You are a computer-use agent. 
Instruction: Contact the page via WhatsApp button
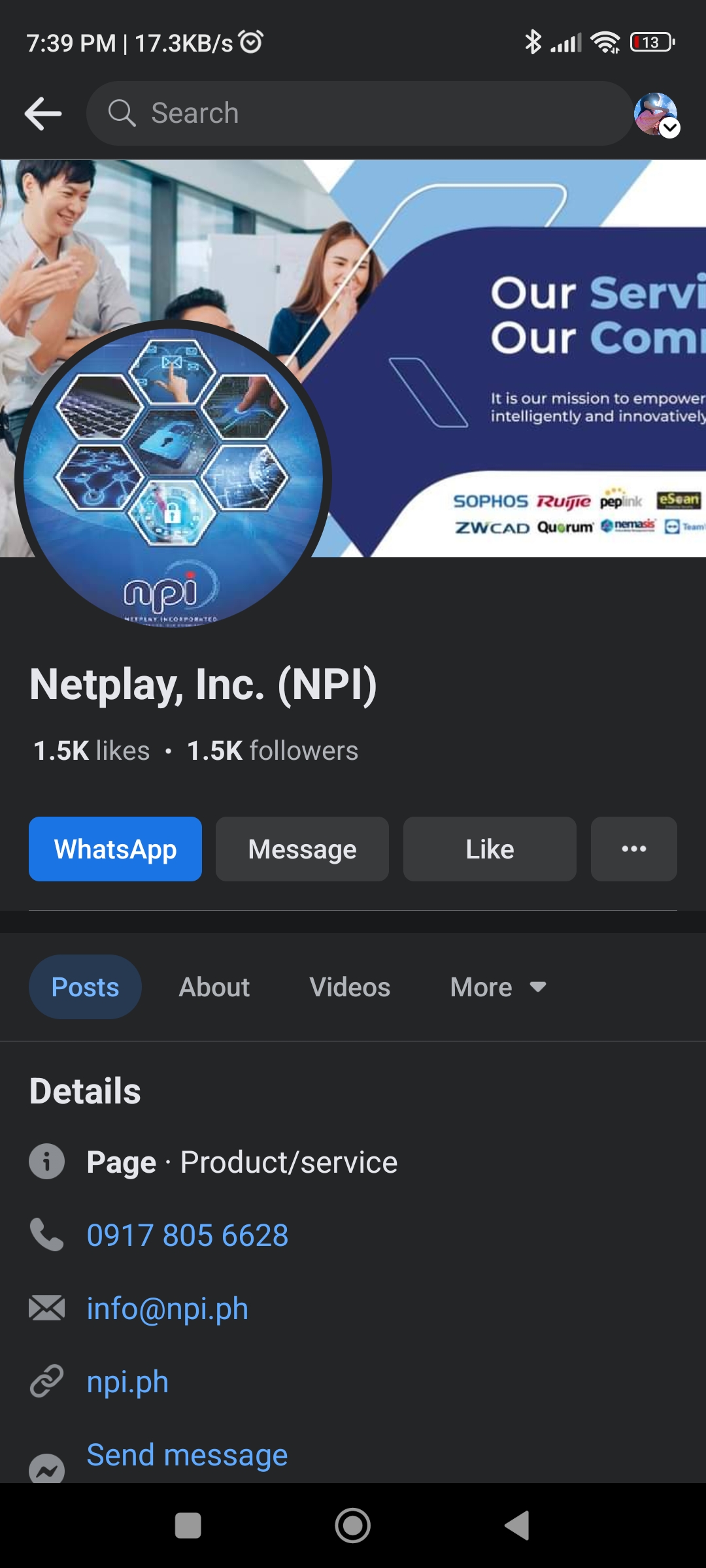pos(115,849)
